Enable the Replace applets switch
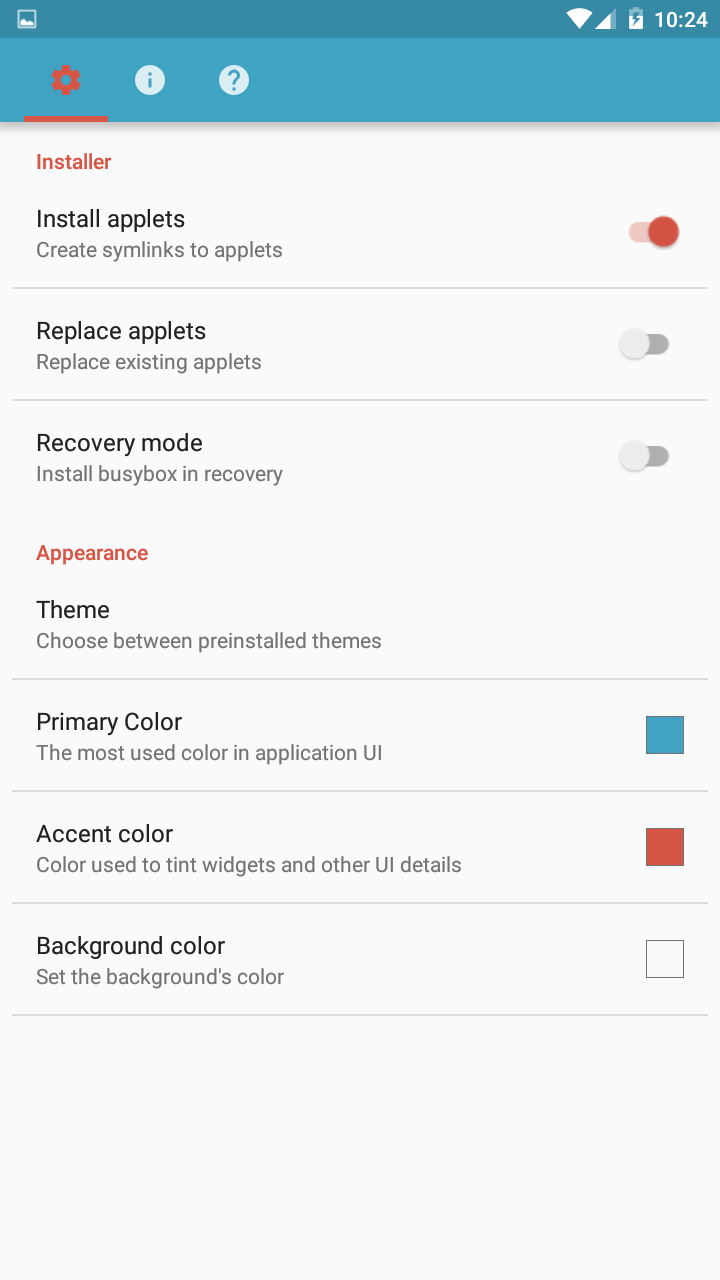The width and height of the screenshot is (720, 1280). click(x=644, y=344)
